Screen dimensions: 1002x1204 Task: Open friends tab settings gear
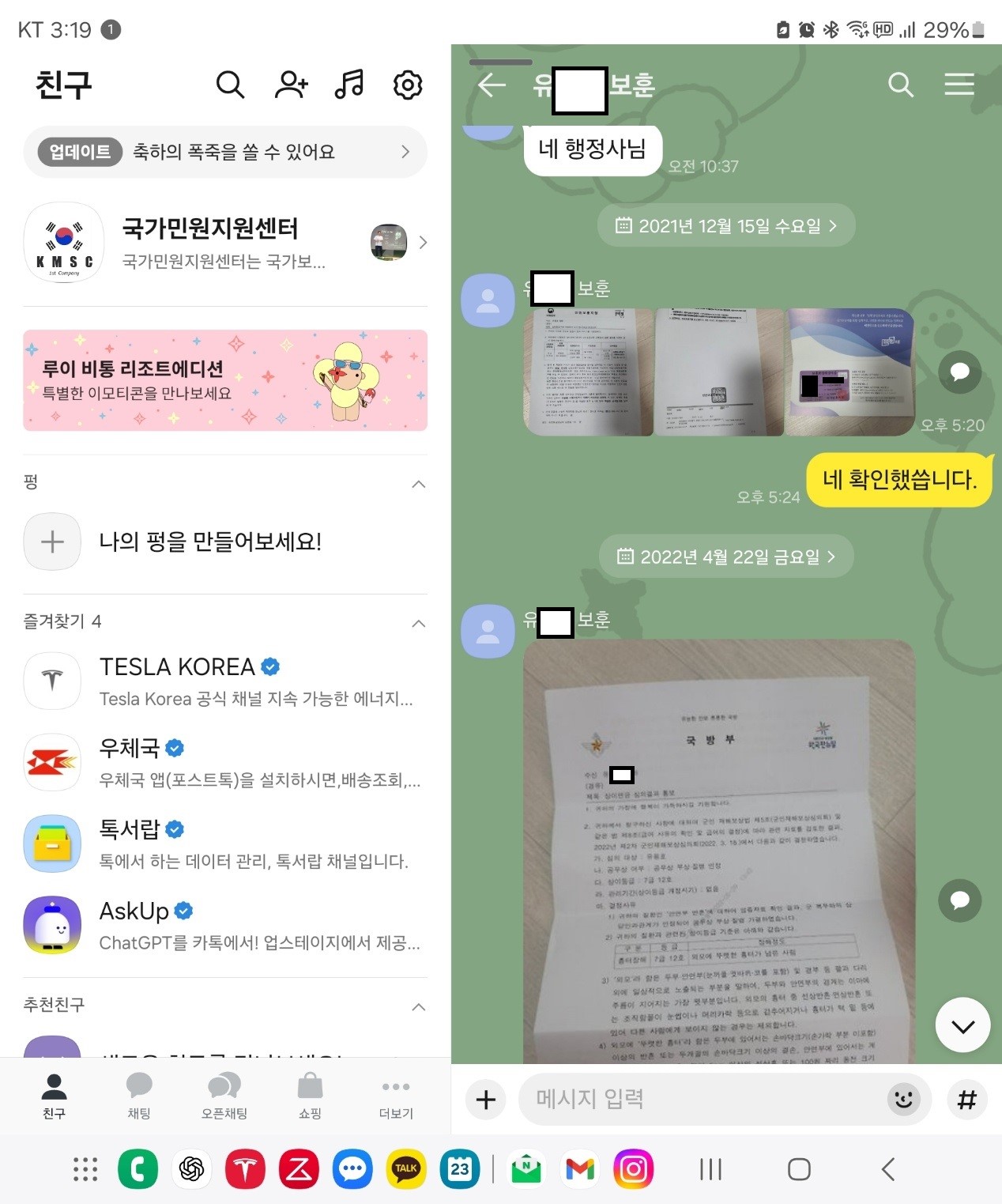coord(408,85)
